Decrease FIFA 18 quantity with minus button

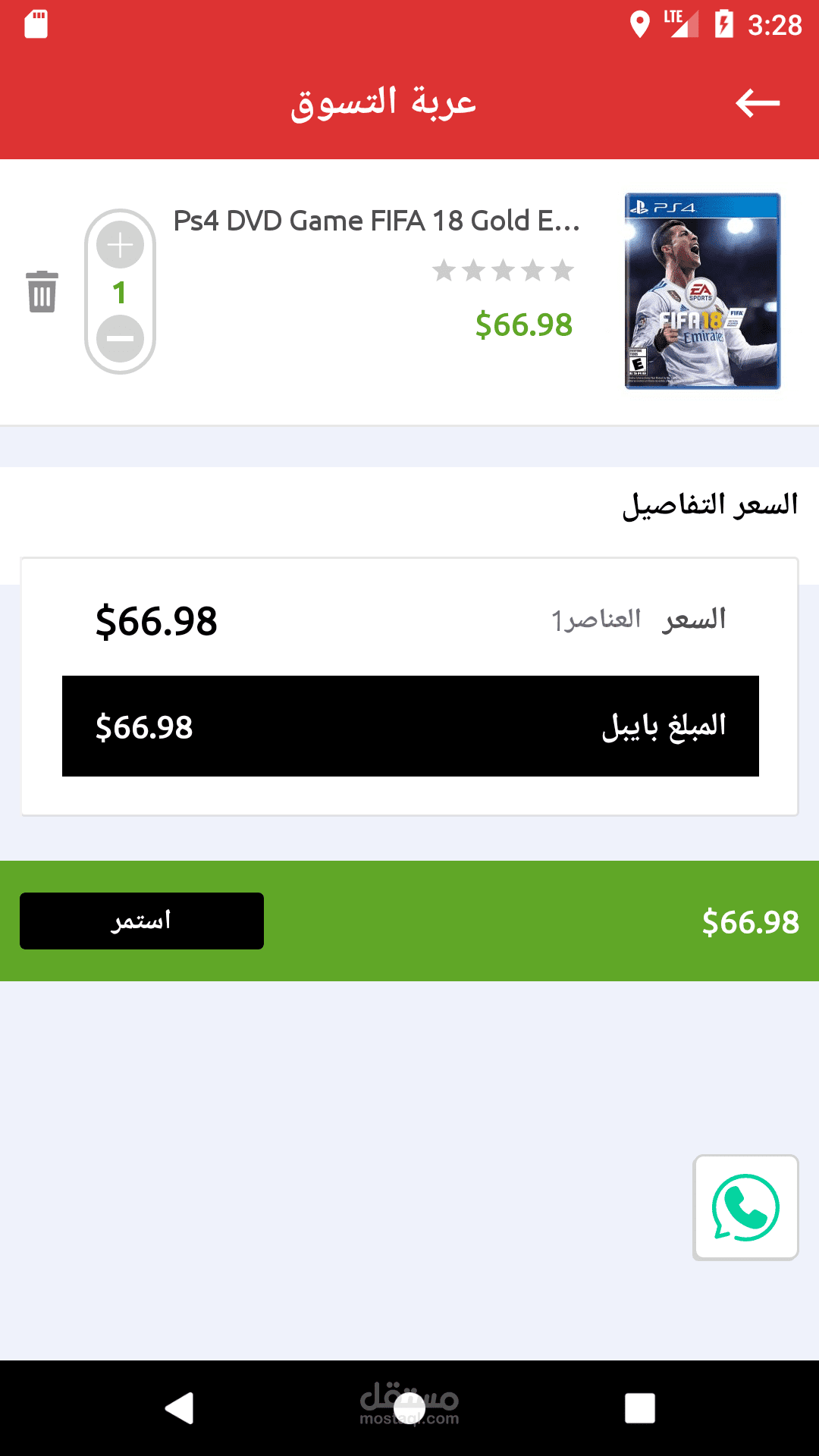click(x=120, y=338)
